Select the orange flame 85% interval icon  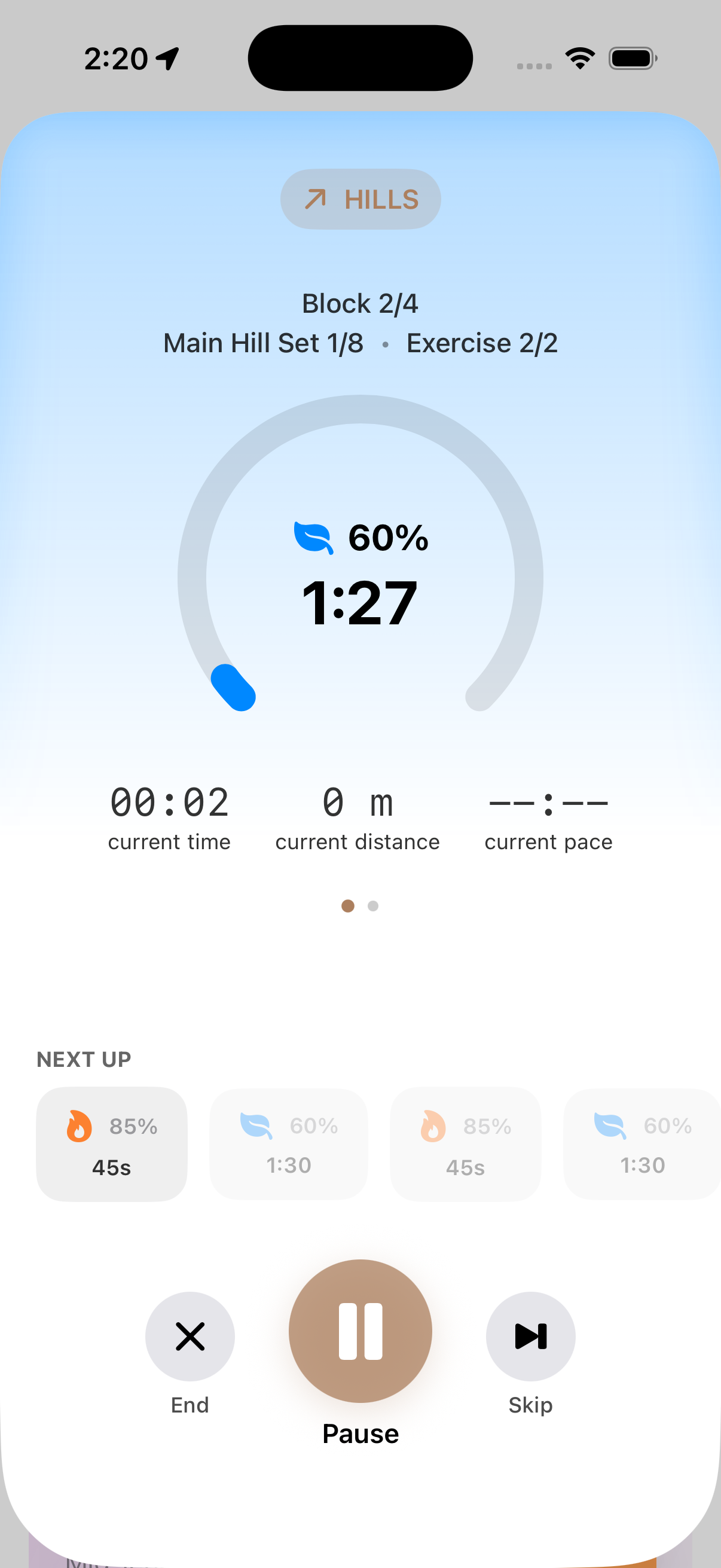pyautogui.click(x=80, y=1126)
